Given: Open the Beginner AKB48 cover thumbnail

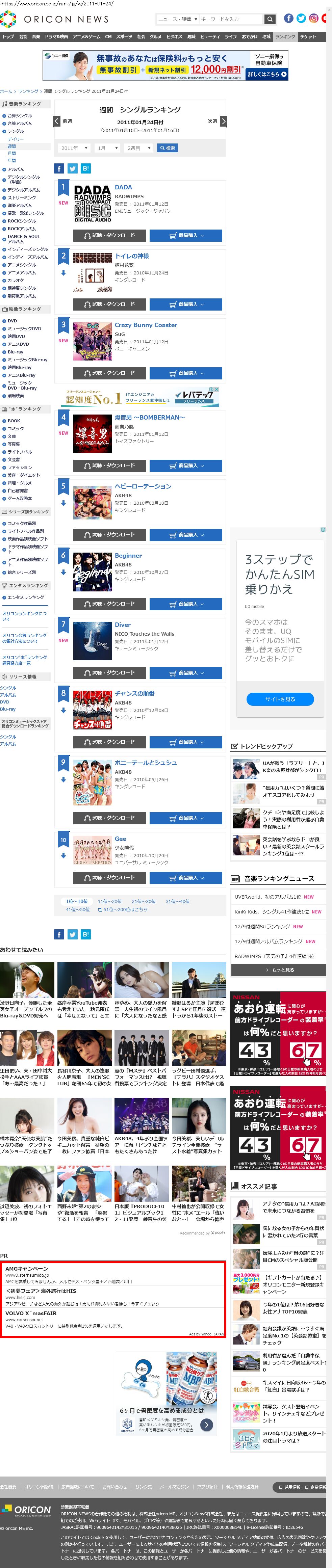Looking at the screenshot, I should click(x=92, y=572).
